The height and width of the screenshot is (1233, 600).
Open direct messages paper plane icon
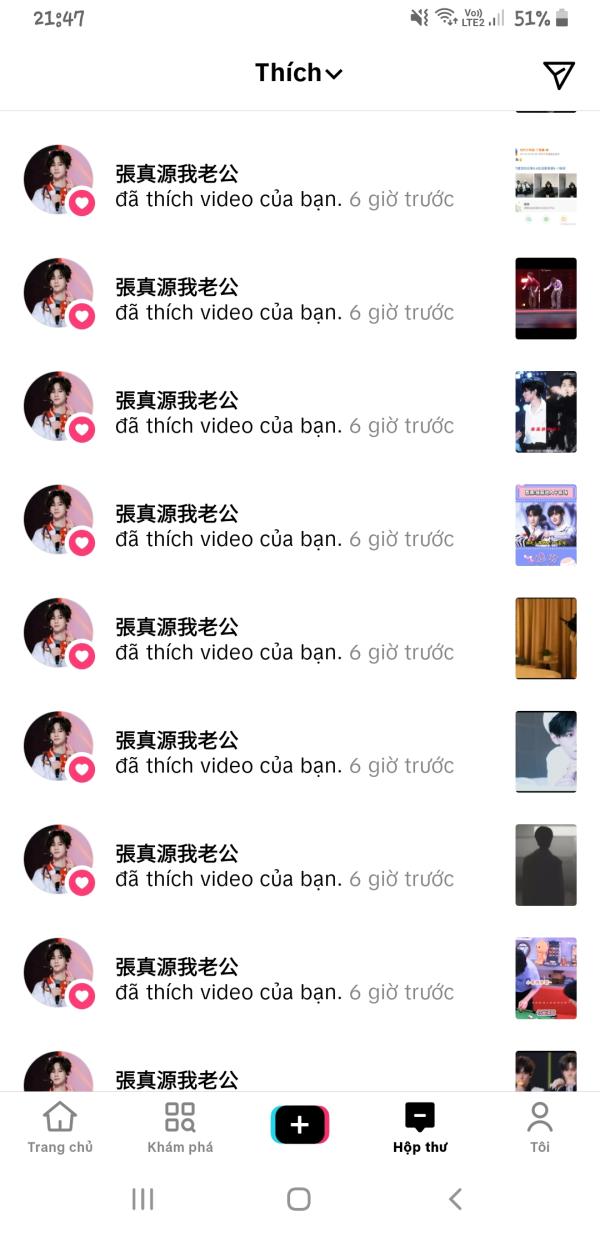tap(558, 75)
